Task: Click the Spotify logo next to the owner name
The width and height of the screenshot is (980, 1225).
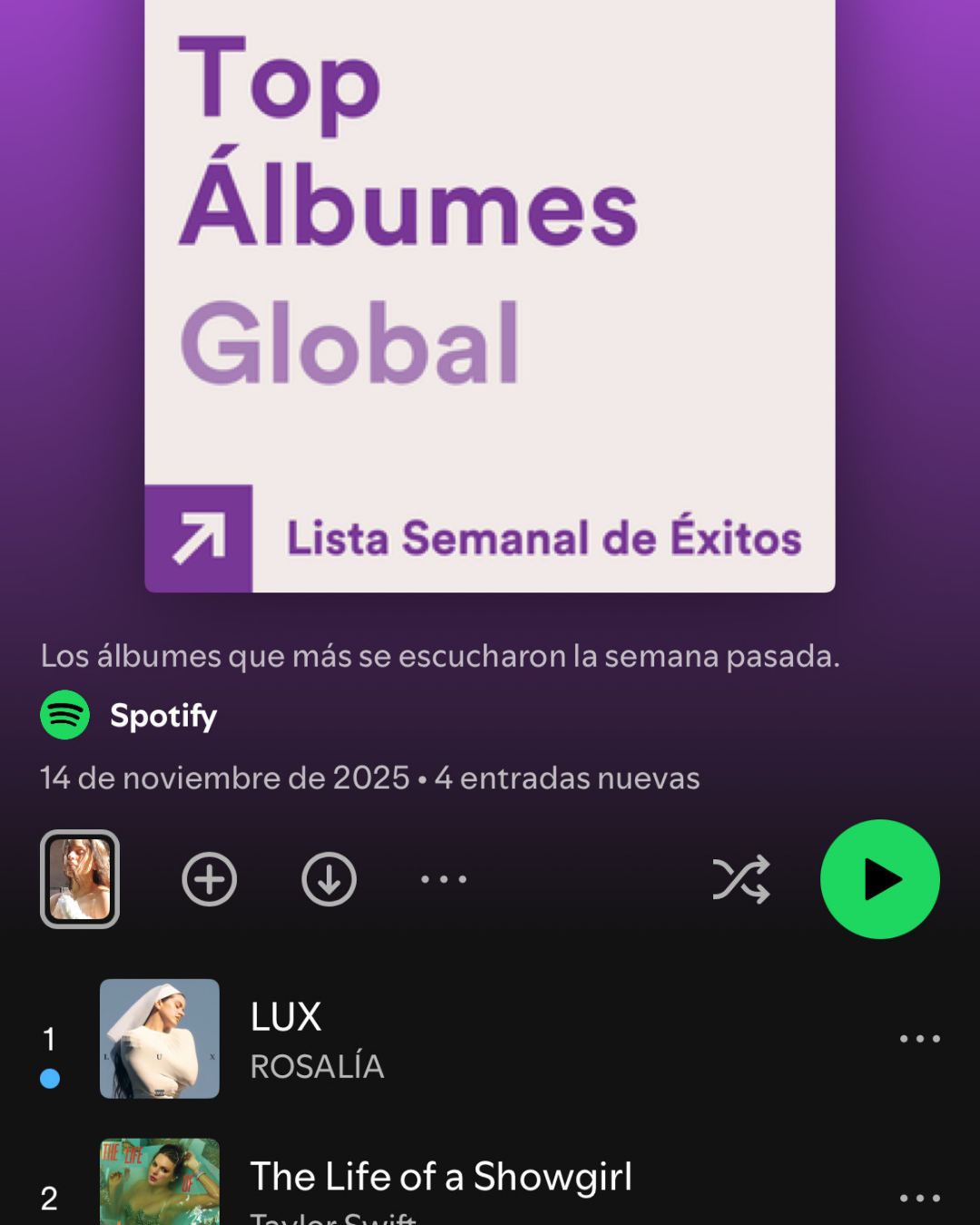Action: [64, 715]
